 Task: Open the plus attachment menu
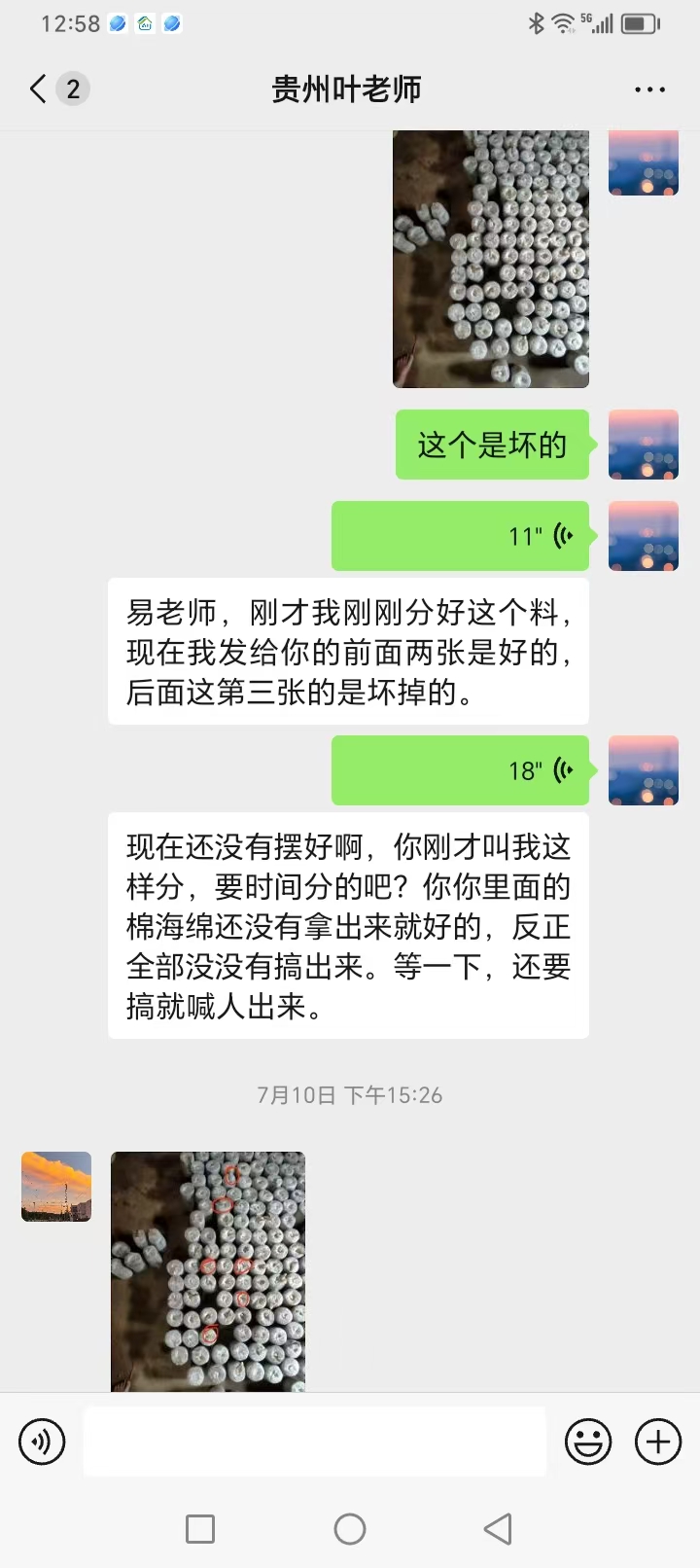pos(658,1441)
